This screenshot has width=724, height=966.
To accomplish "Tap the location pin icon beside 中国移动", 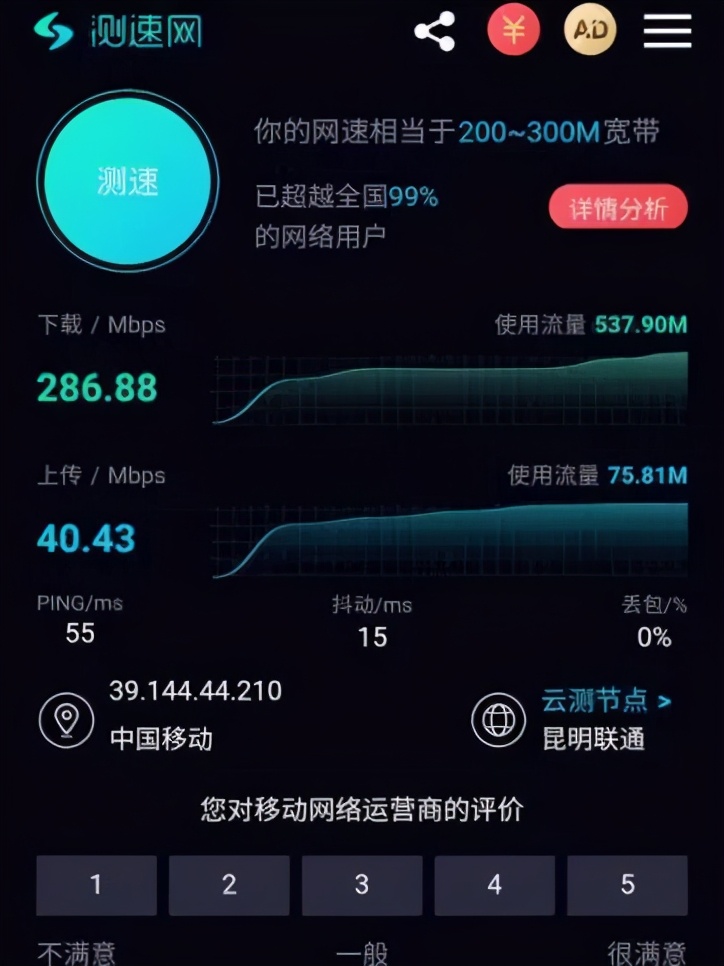I will (65, 717).
